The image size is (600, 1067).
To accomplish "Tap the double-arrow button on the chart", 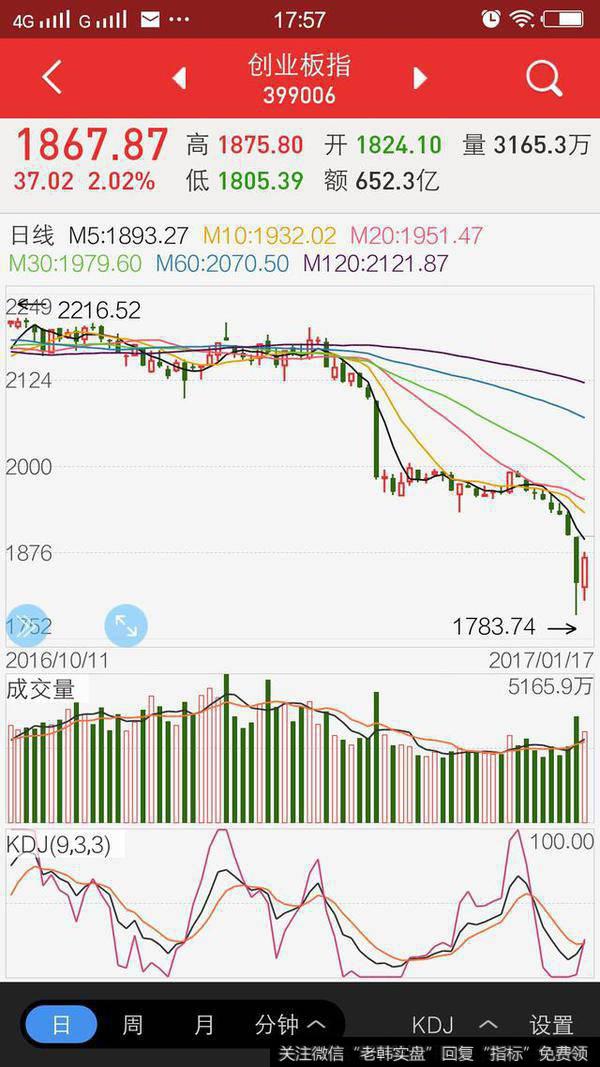I will pos(26,626).
